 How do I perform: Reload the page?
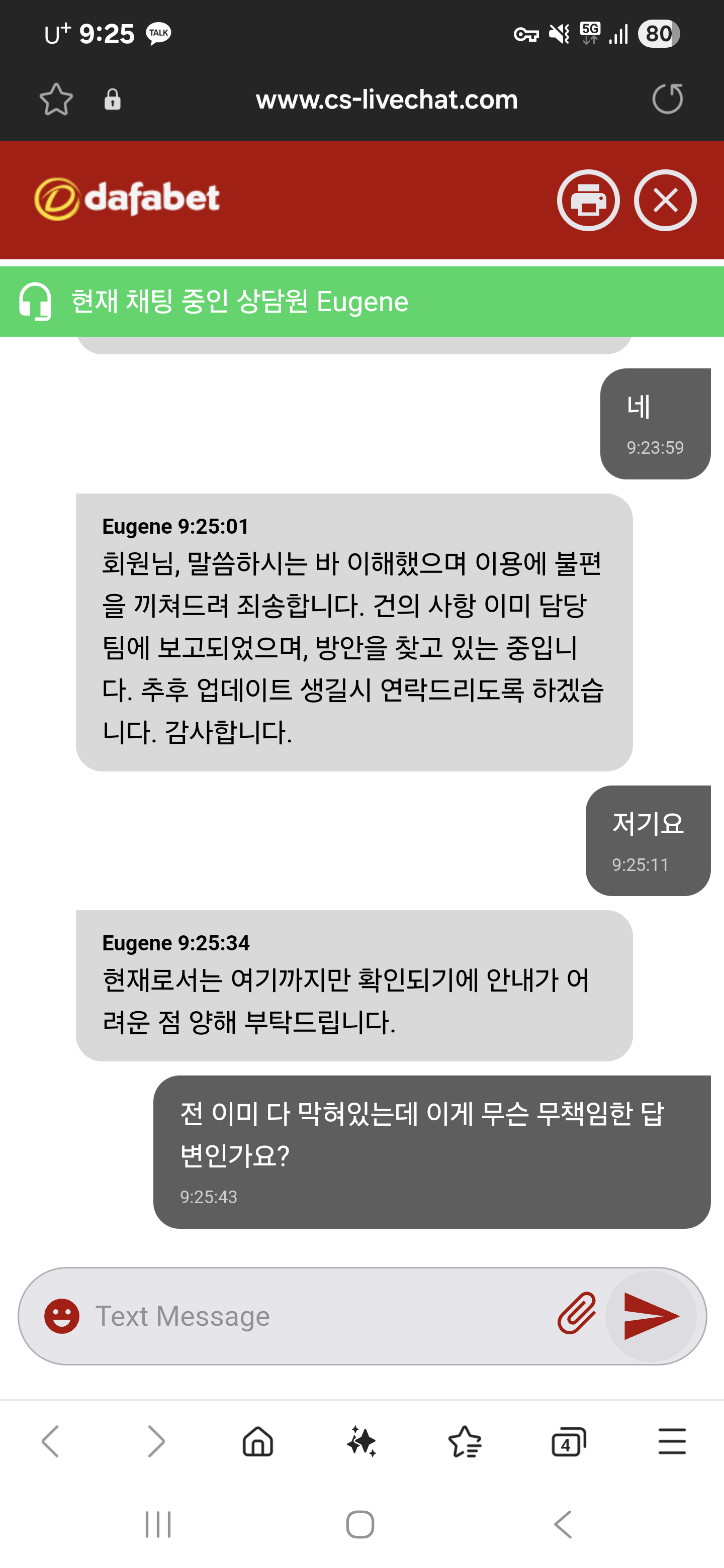click(668, 99)
